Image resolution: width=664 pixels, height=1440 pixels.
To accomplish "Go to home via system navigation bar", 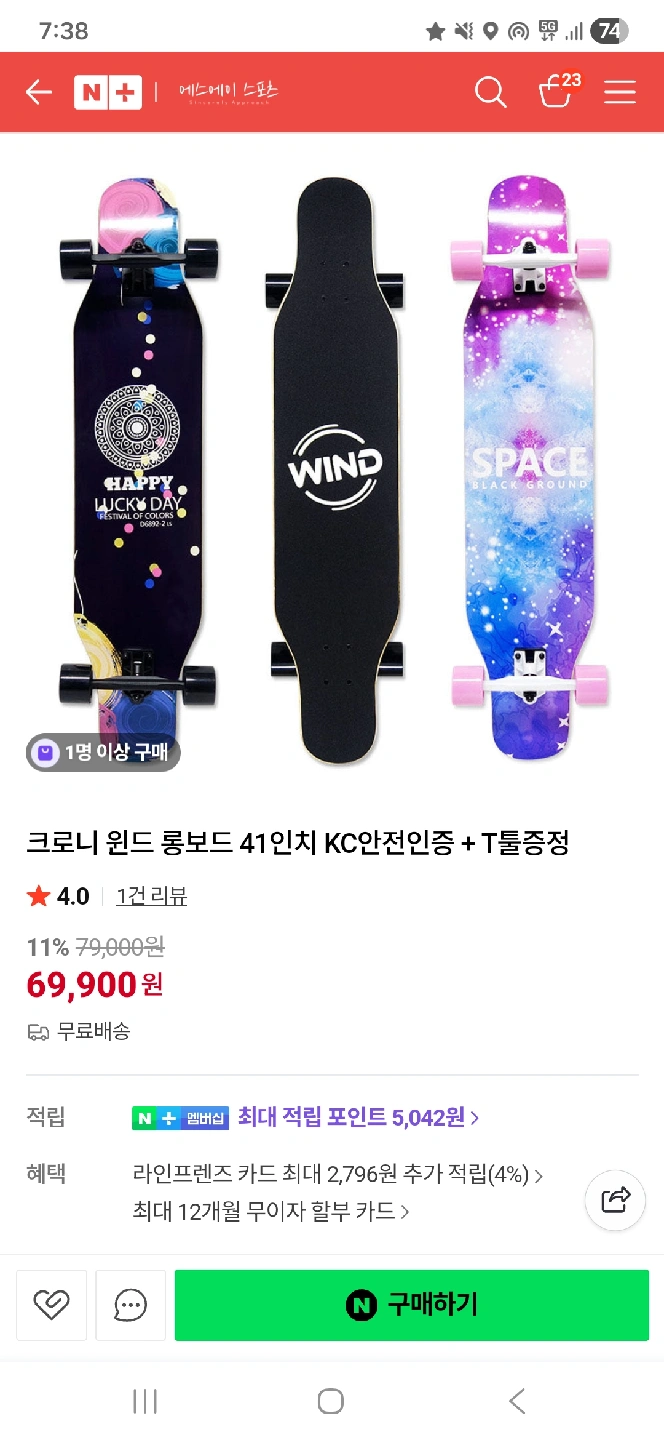I will (x=331, y=1401).
